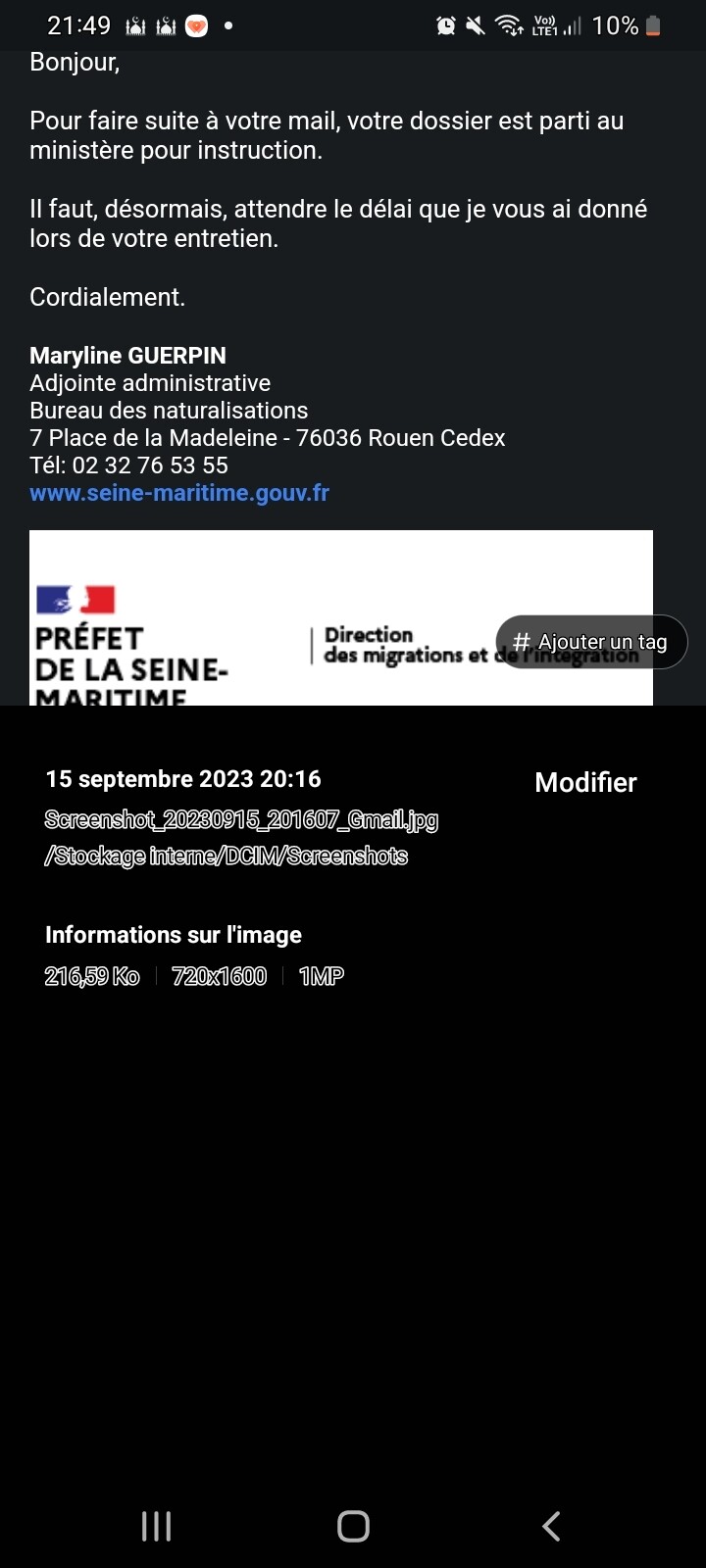Go back with the system back arrow

click(x=551, y=1526)
